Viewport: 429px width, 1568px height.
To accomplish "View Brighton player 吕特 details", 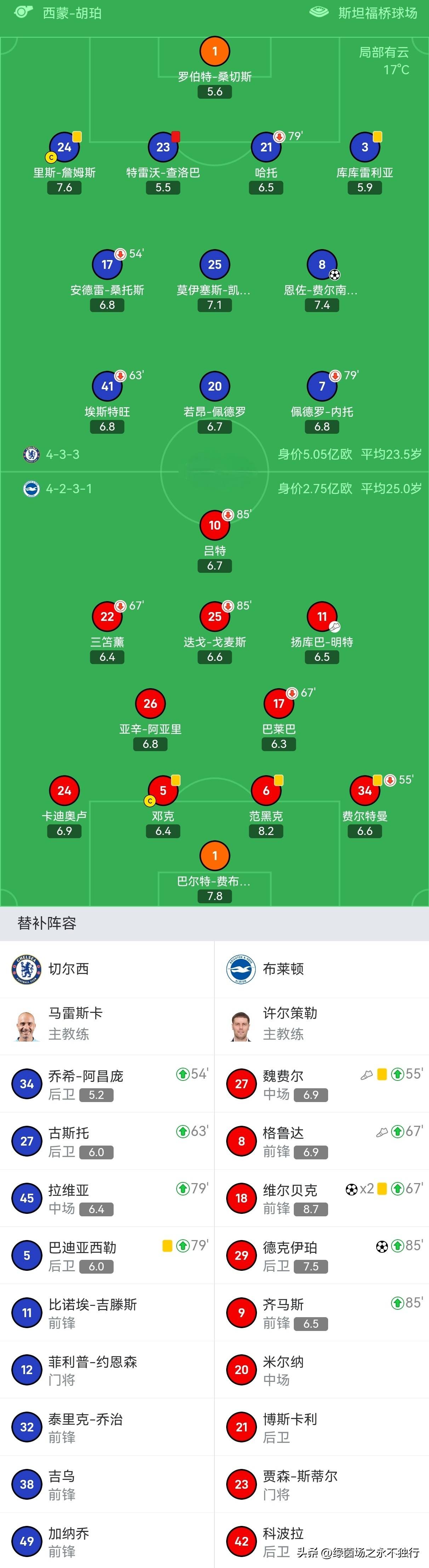I will click(x=214, y=526).
